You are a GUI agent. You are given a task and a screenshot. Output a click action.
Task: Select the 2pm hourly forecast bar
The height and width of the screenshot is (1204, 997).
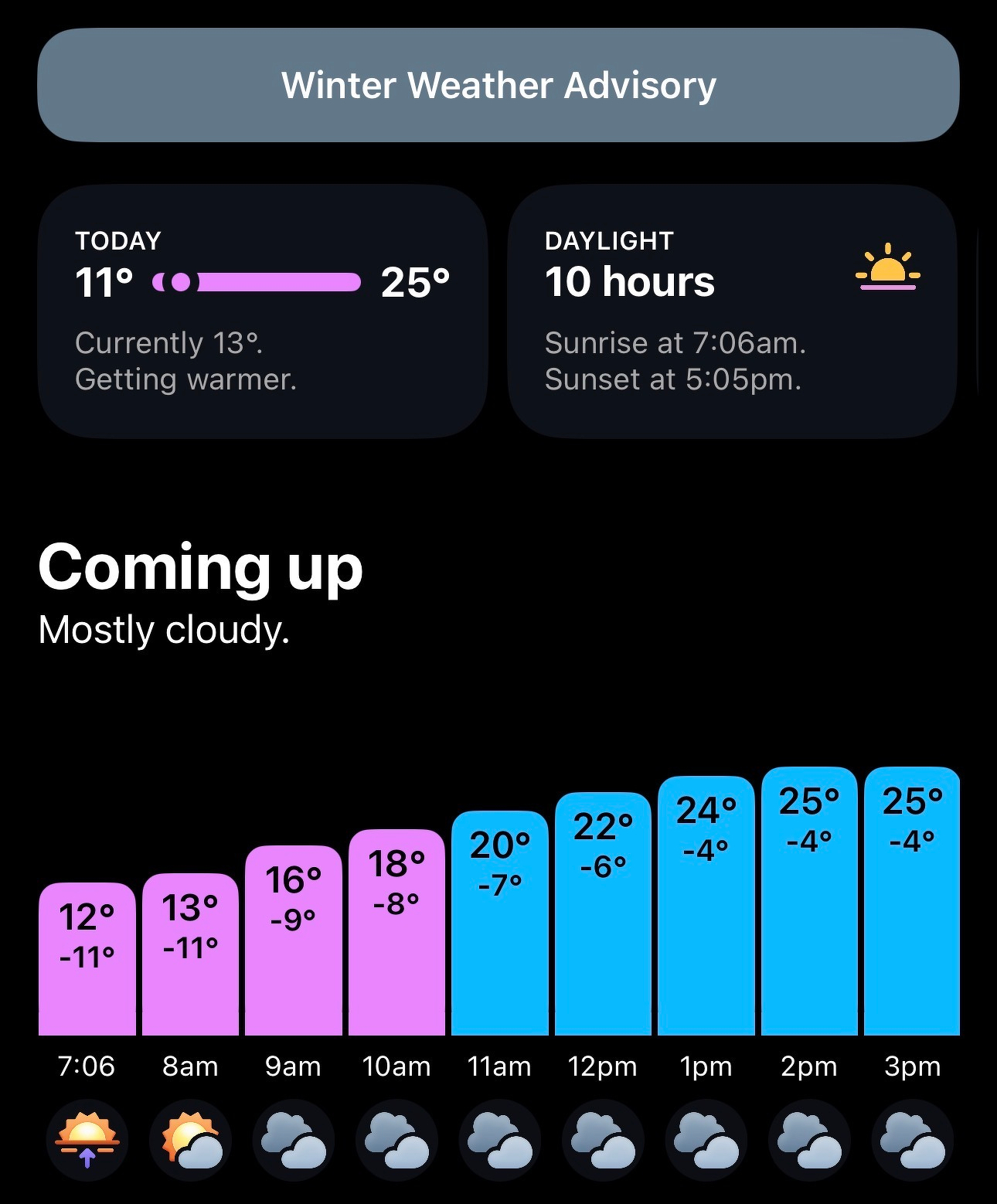(x=809, y=901)
